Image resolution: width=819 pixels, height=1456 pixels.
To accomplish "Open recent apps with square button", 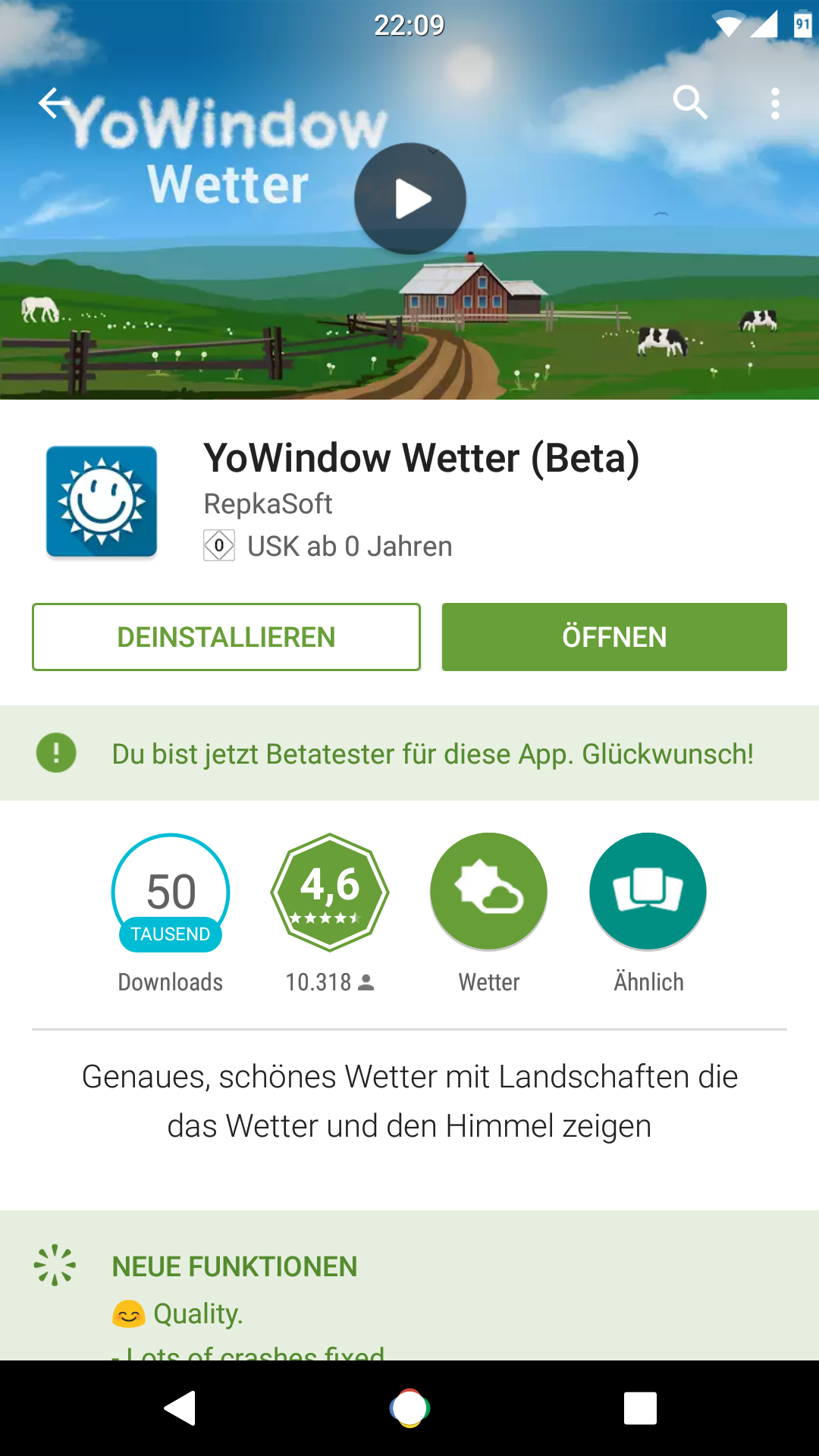I will tap(640, 1408).
